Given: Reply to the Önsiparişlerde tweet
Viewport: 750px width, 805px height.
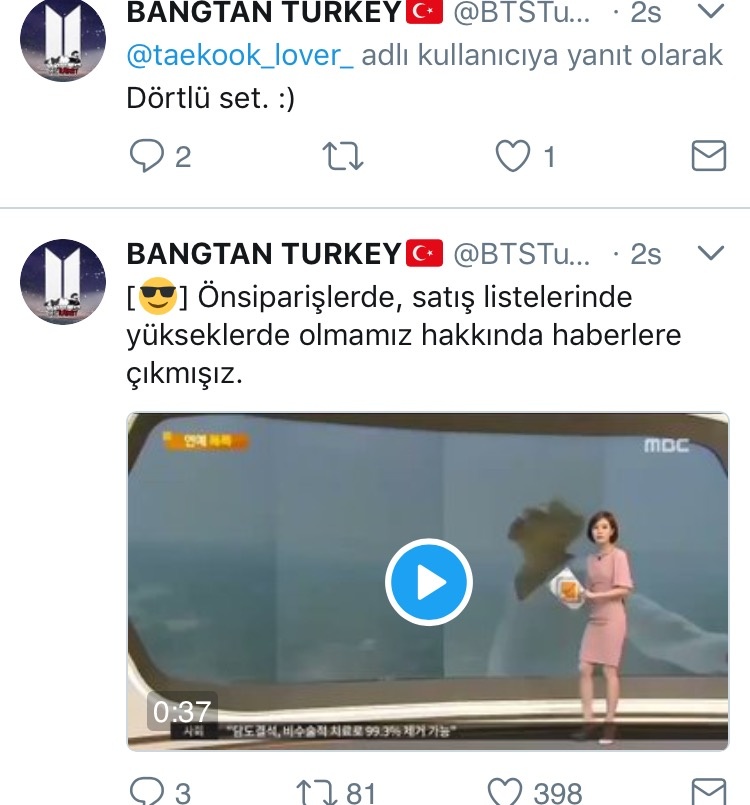Looking at the screenshot, I should pyautogui.click(x=146, y=793).
